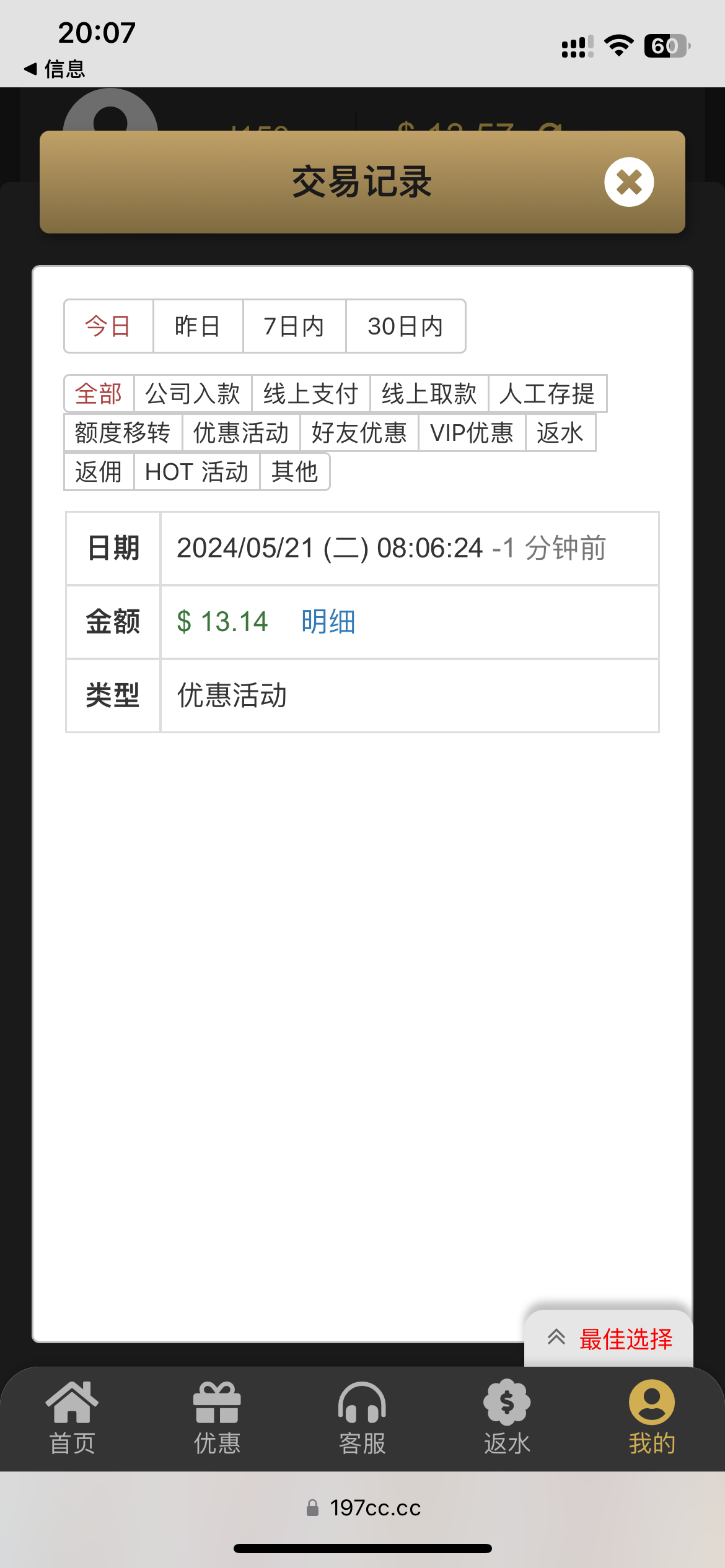Viewport: 725px width, 1568px height.
Task: Show 好友优惠 records
Action: point(359,433)
